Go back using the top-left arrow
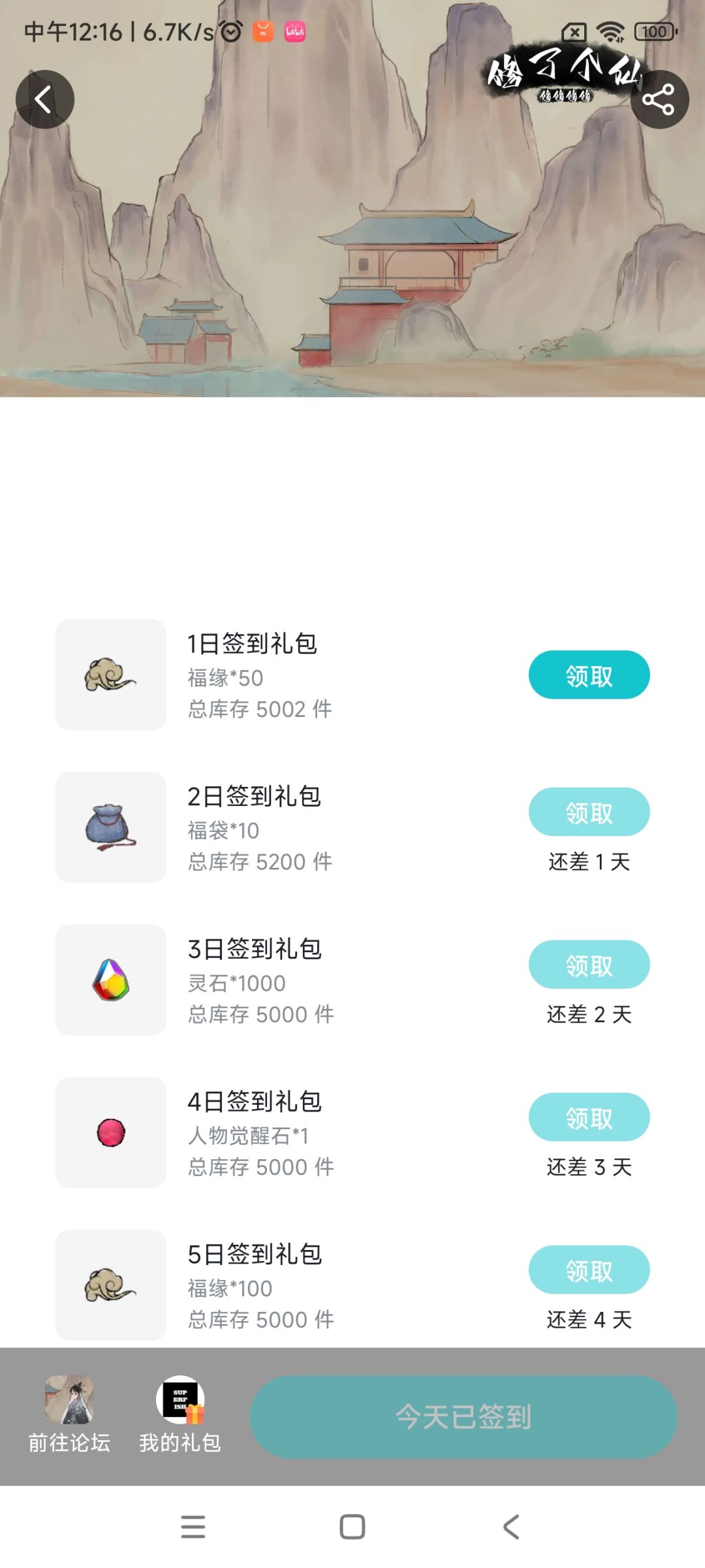The height and width of the screenshot is (1568, 705). [44, 99]
